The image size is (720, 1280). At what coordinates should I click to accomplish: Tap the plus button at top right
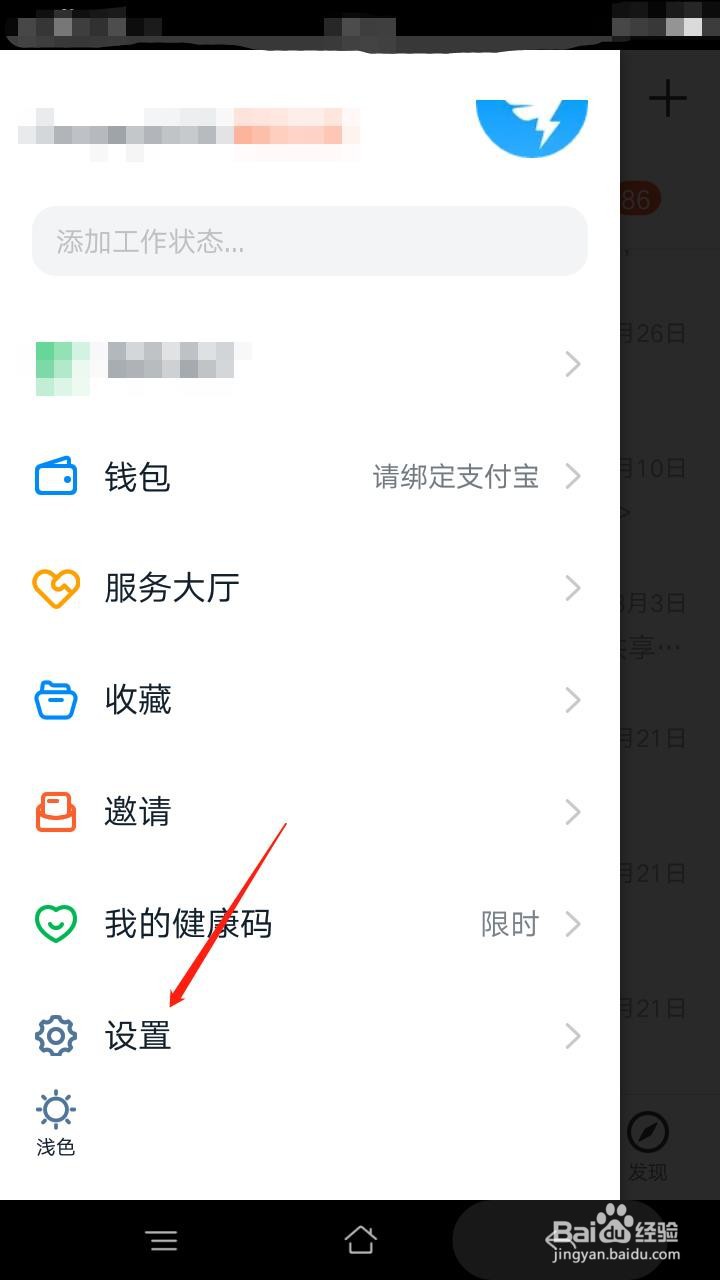click(669, 97)
